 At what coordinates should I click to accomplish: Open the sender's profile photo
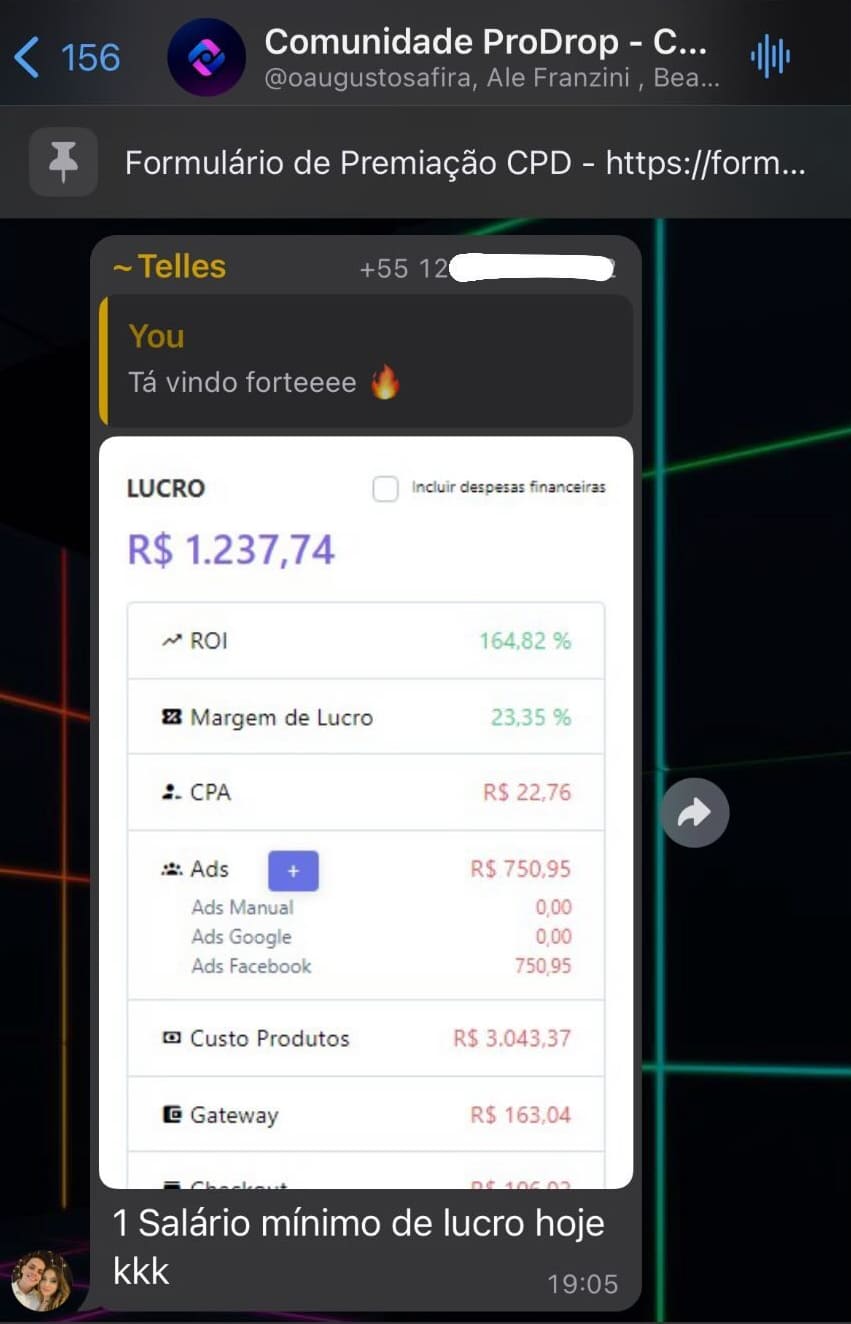41,1279
